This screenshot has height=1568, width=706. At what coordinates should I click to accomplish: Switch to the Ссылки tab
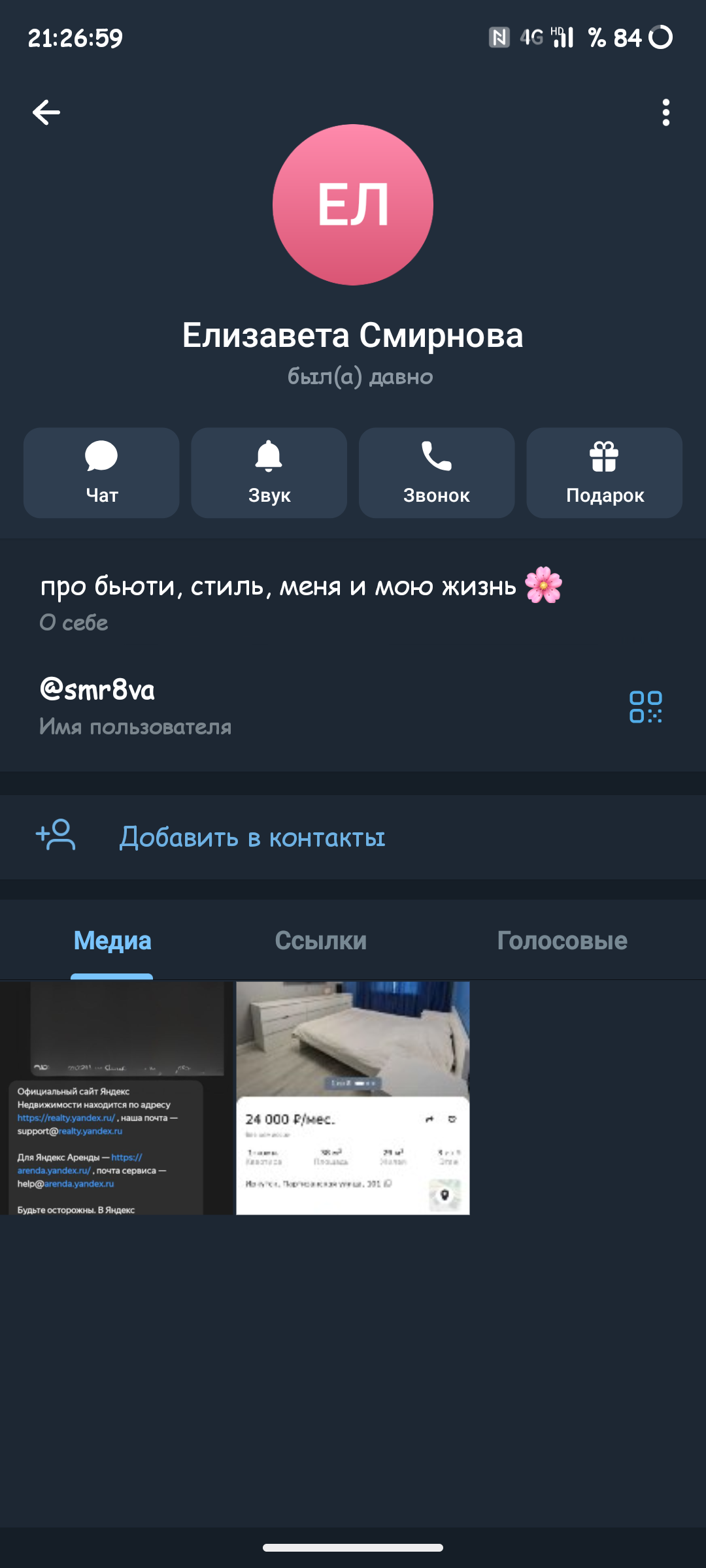[320, 941]
